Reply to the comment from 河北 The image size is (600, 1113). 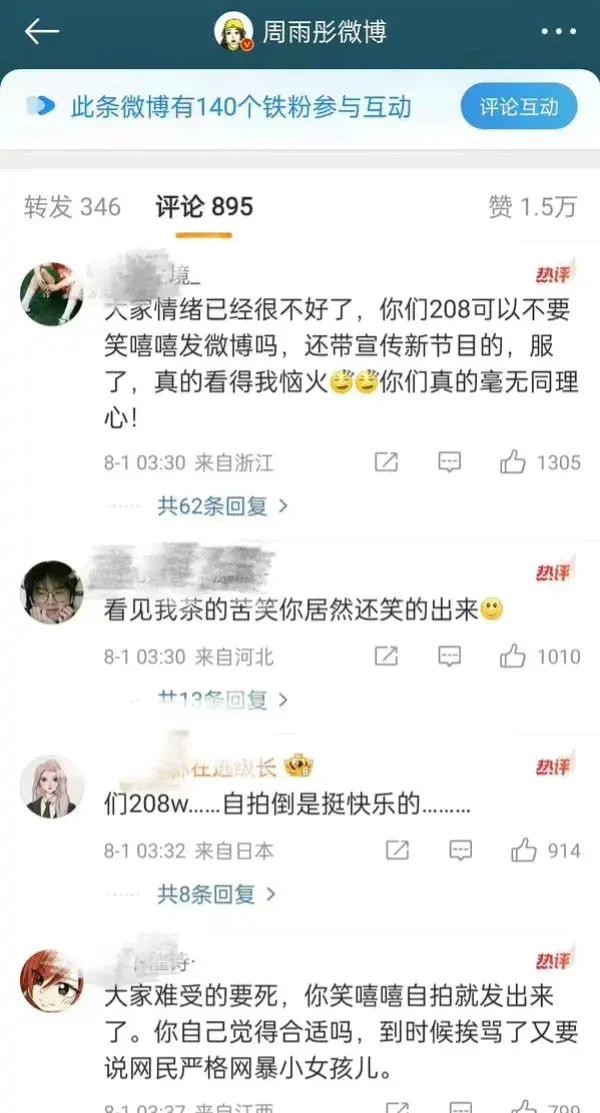pos(449,656)
